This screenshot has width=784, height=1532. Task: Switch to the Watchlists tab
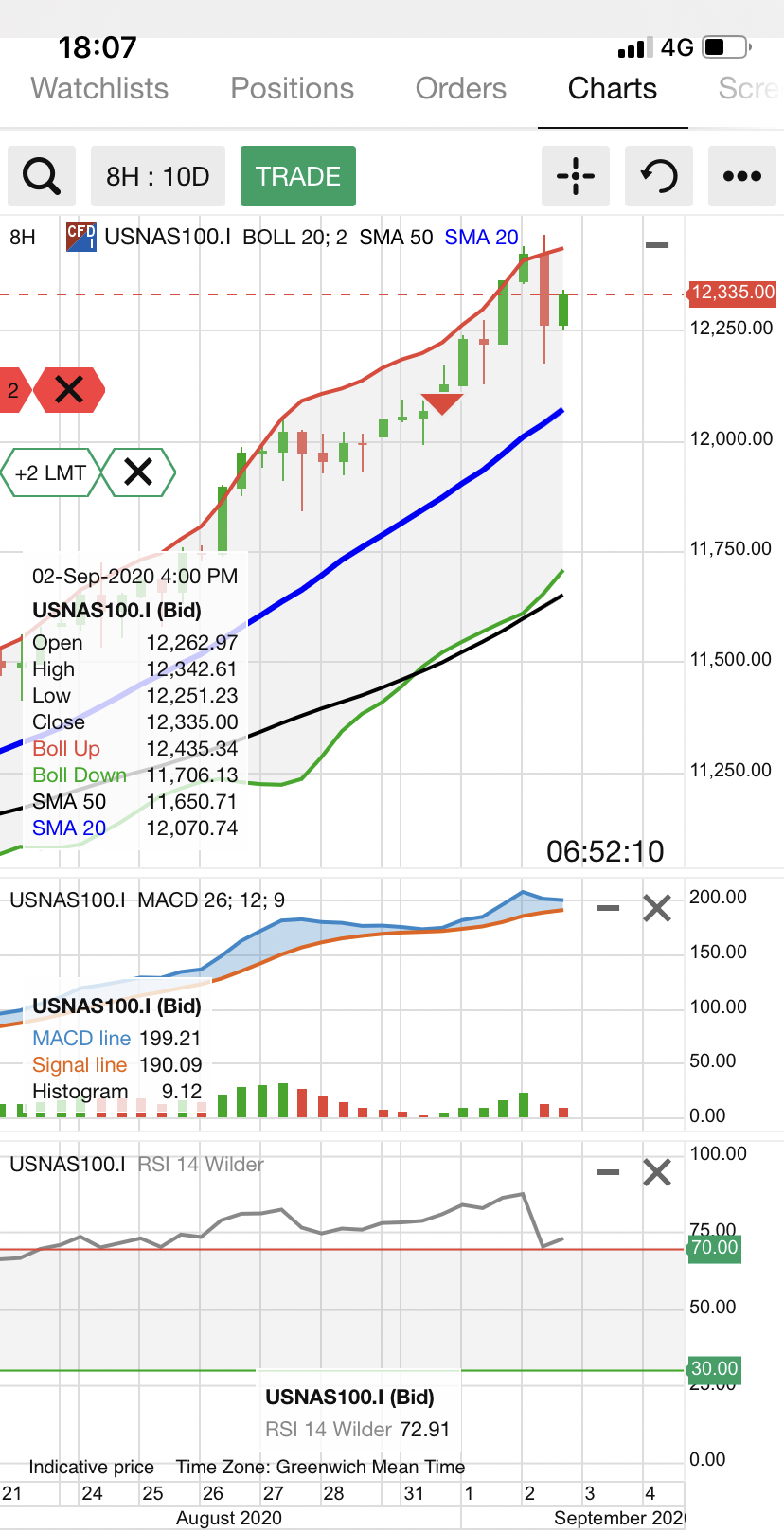99,89
